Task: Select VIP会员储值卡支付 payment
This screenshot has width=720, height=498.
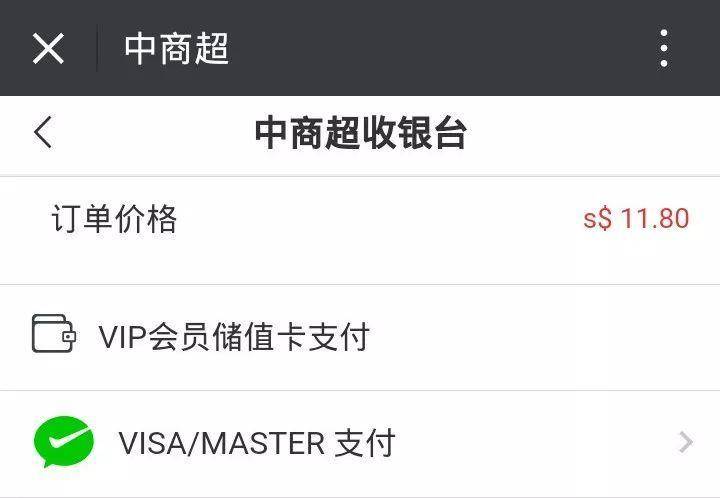Action: tap(233, 337)
